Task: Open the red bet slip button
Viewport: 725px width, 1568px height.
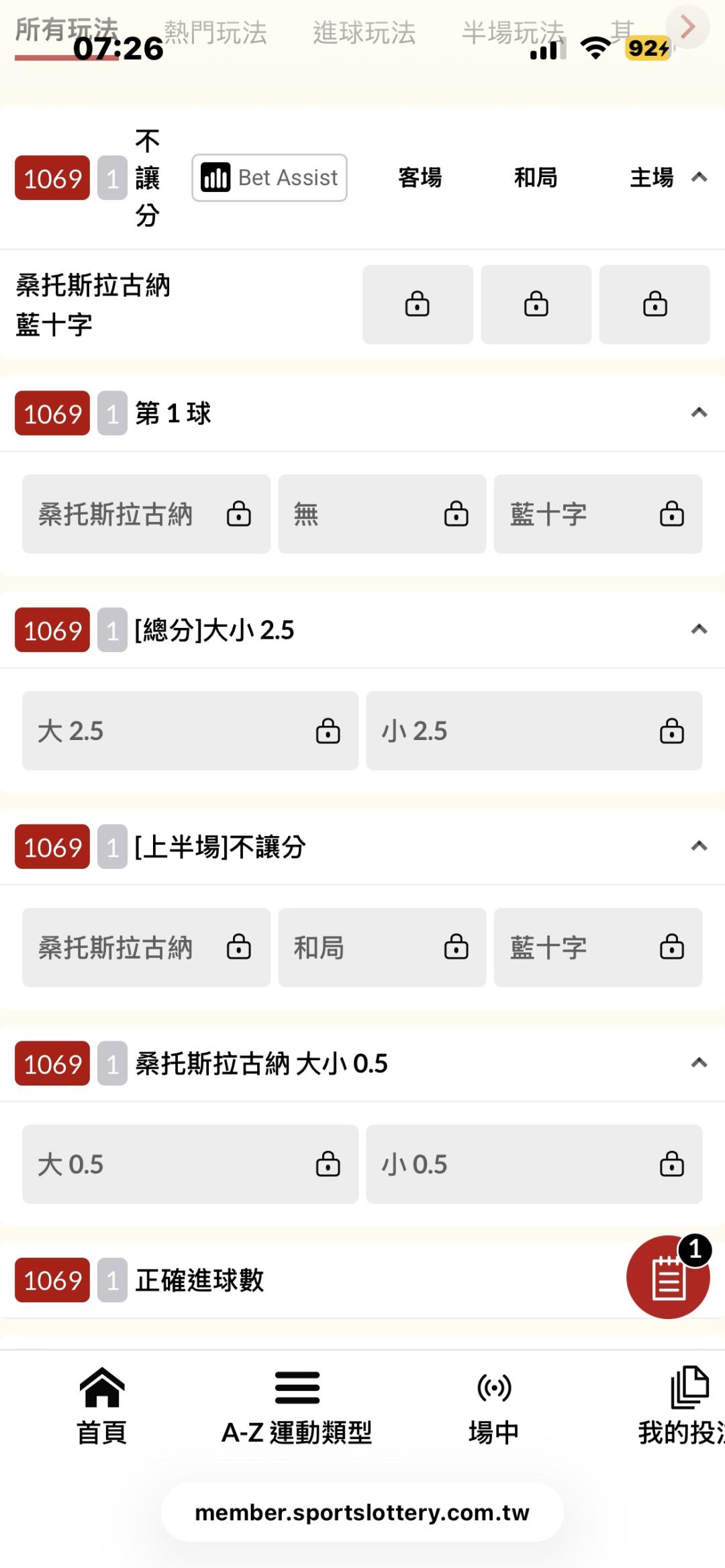Action: click(668, 1277)
